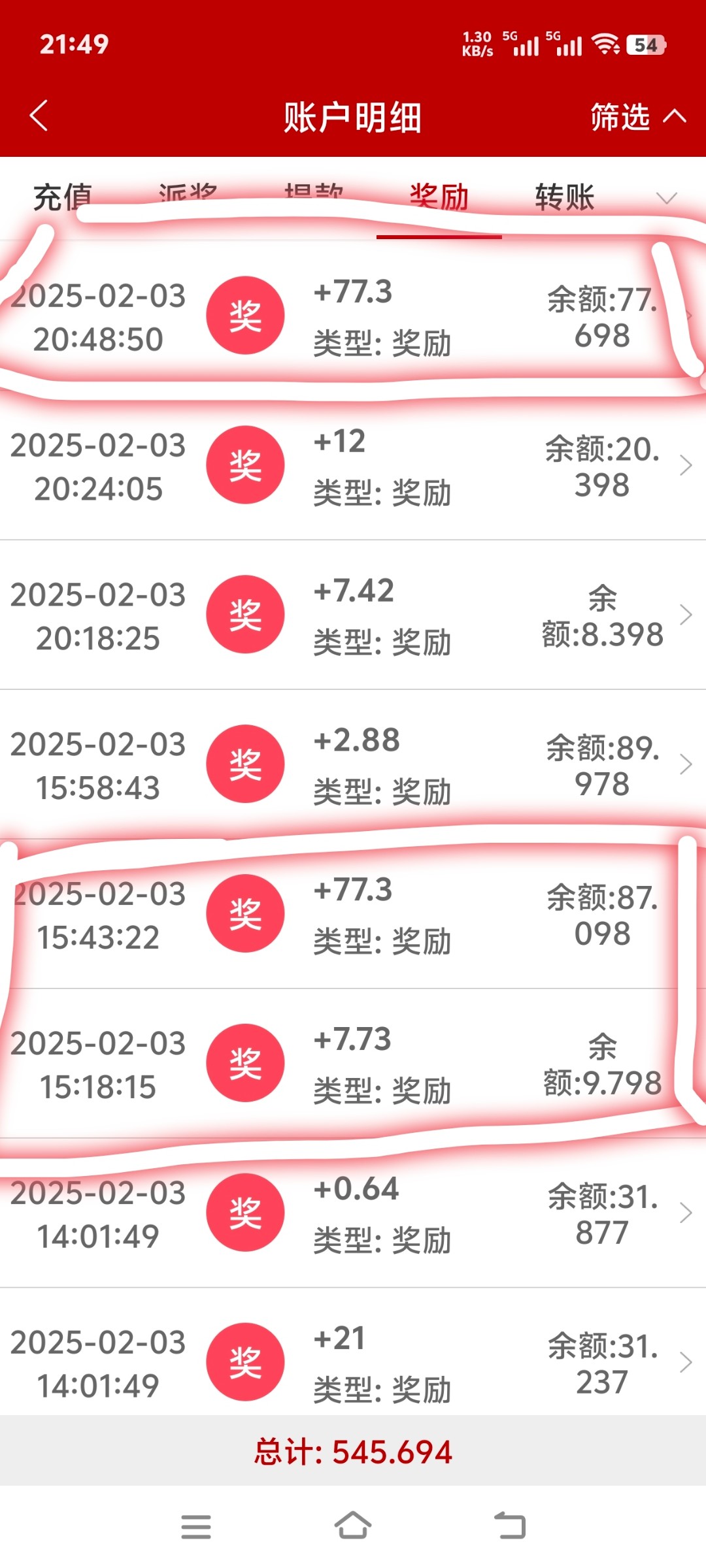Open recent apps from navigation bar
The image size is (706, 1568).
pos(196,1527)
